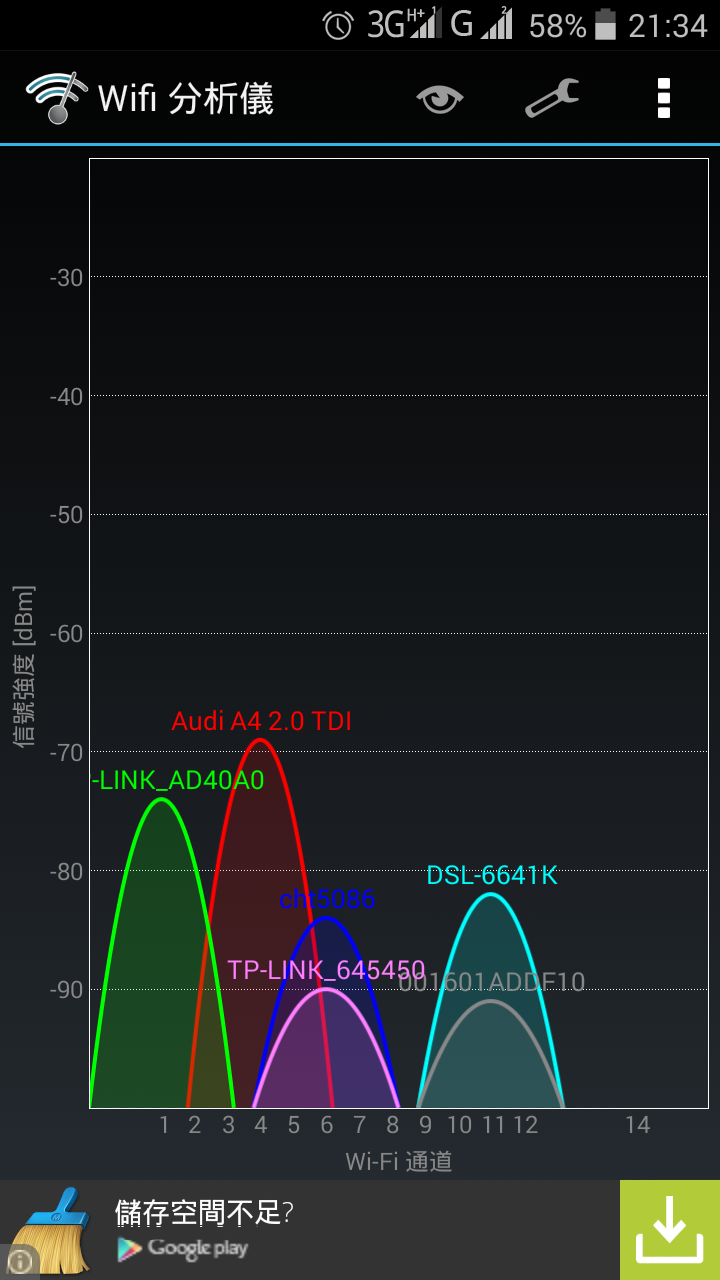Screen dimensions: 720x1280
Task: Open the view selector eye icon
Action: [440, 98]
